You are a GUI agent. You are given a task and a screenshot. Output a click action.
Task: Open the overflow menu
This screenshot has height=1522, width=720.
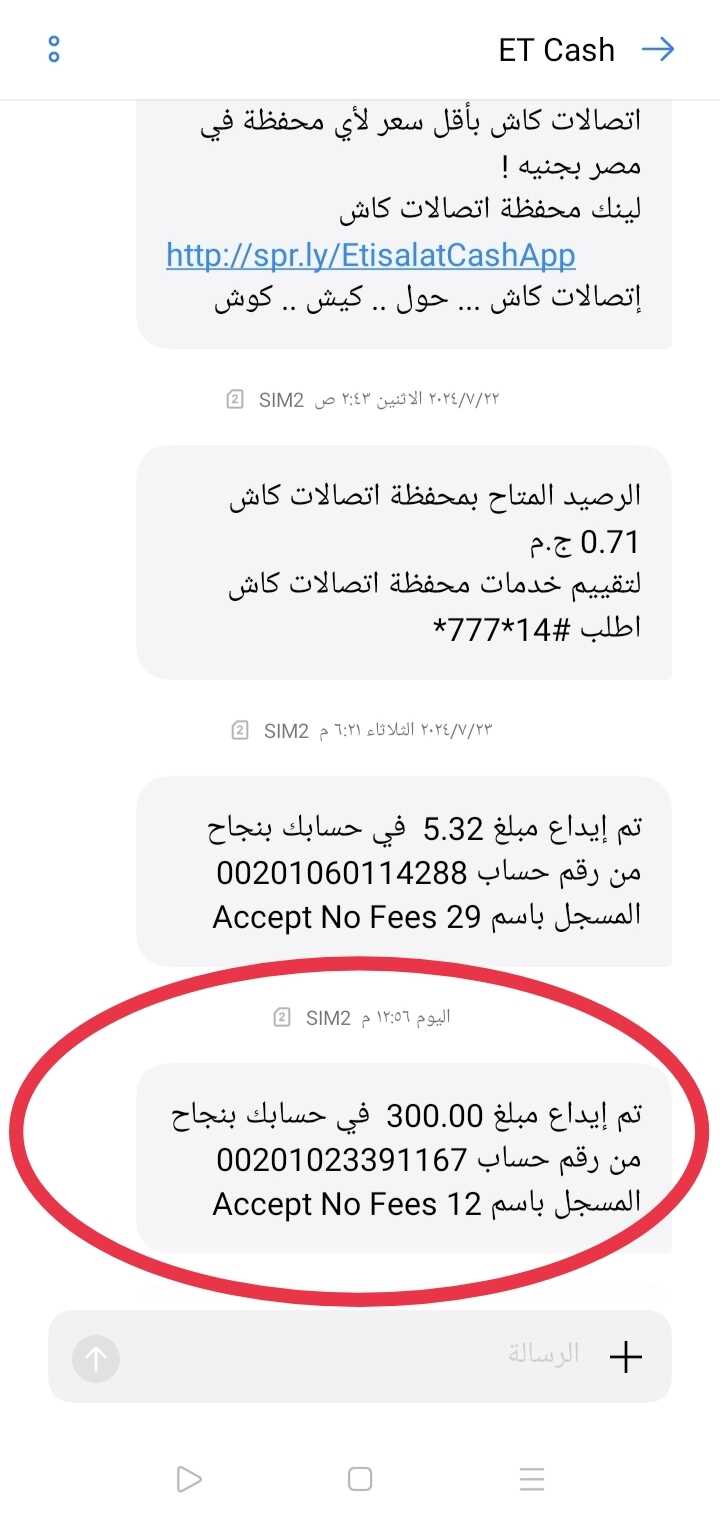coord(54,49)
